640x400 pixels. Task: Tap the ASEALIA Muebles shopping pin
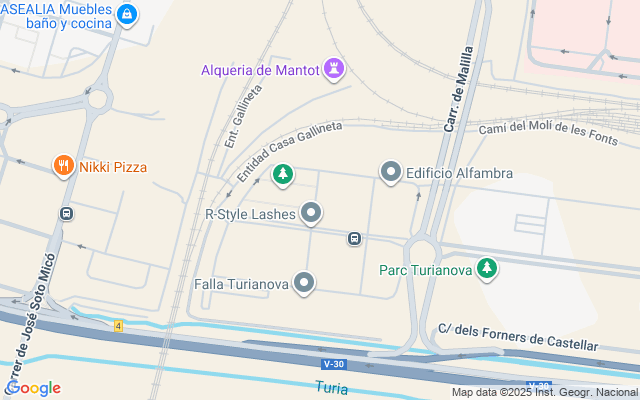126,14
